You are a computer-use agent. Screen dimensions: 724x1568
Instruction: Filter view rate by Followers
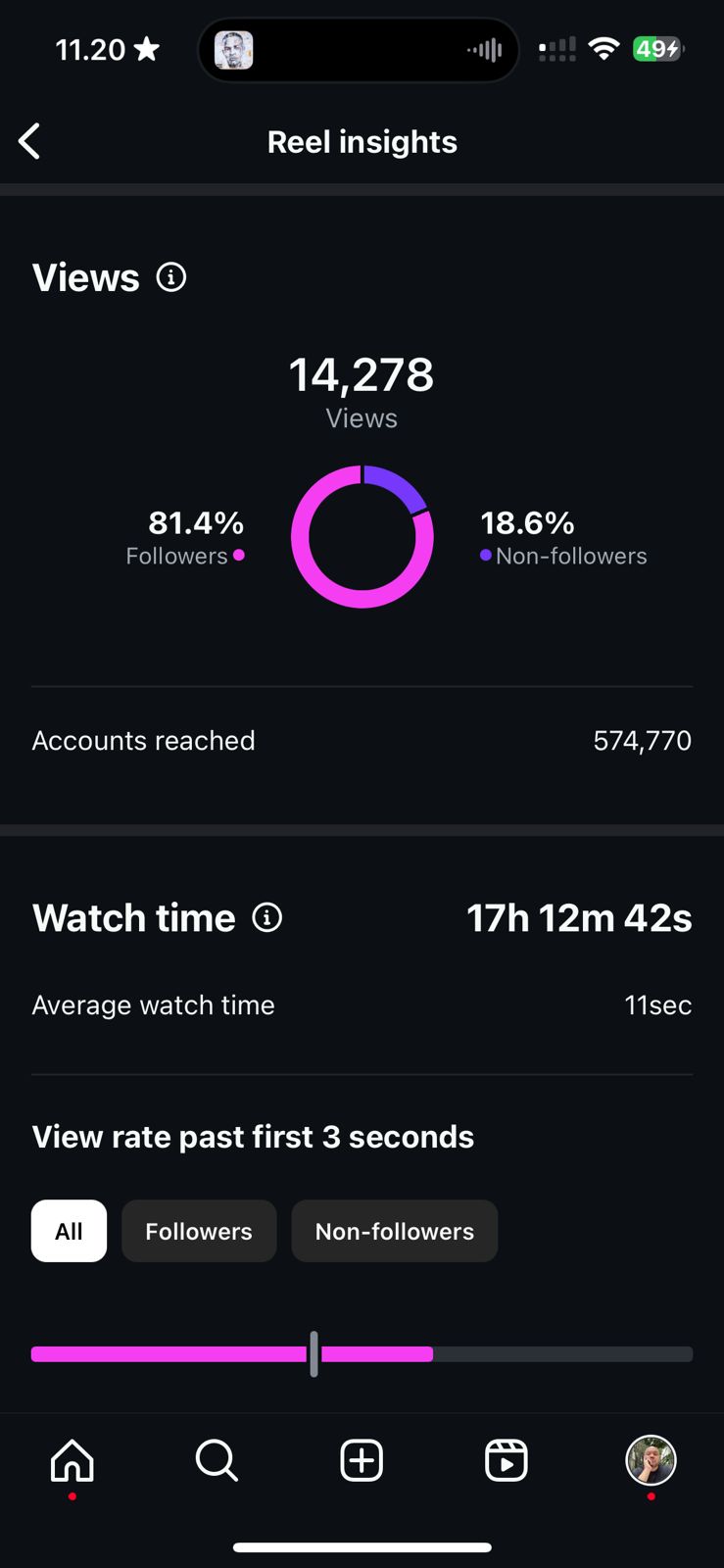[x=199, y=1231]
